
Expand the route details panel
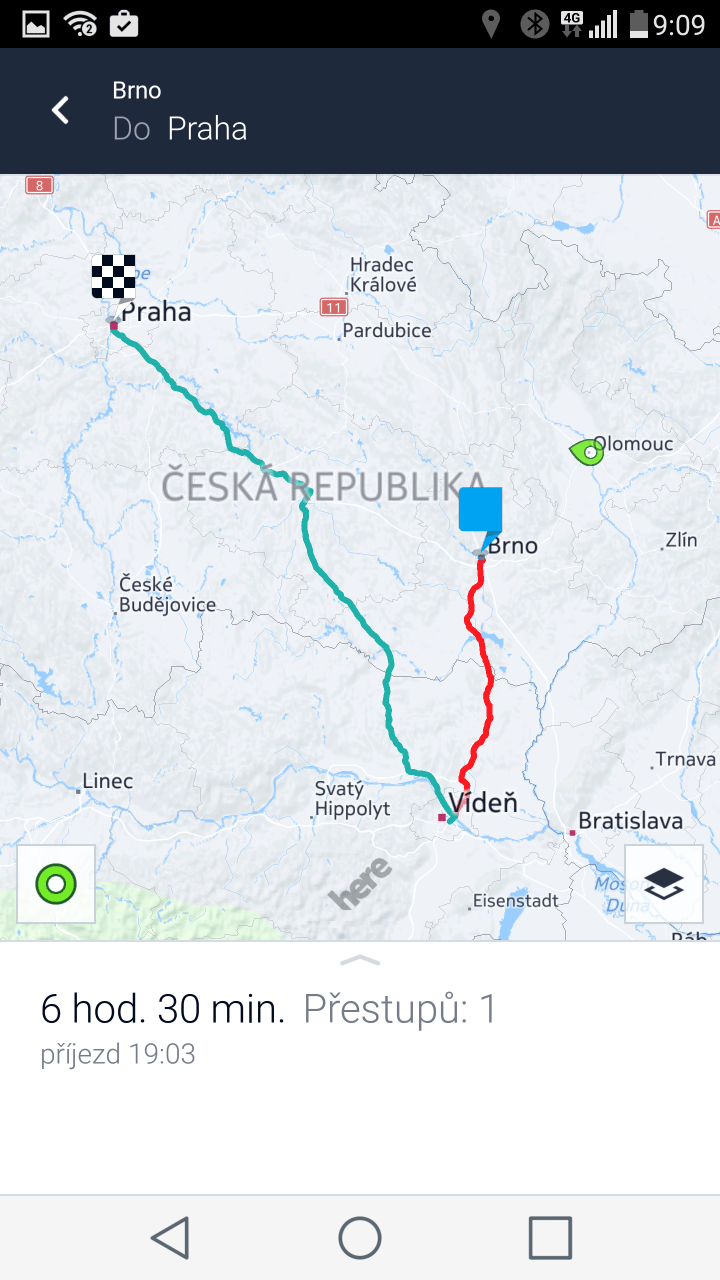click(360, 961)
